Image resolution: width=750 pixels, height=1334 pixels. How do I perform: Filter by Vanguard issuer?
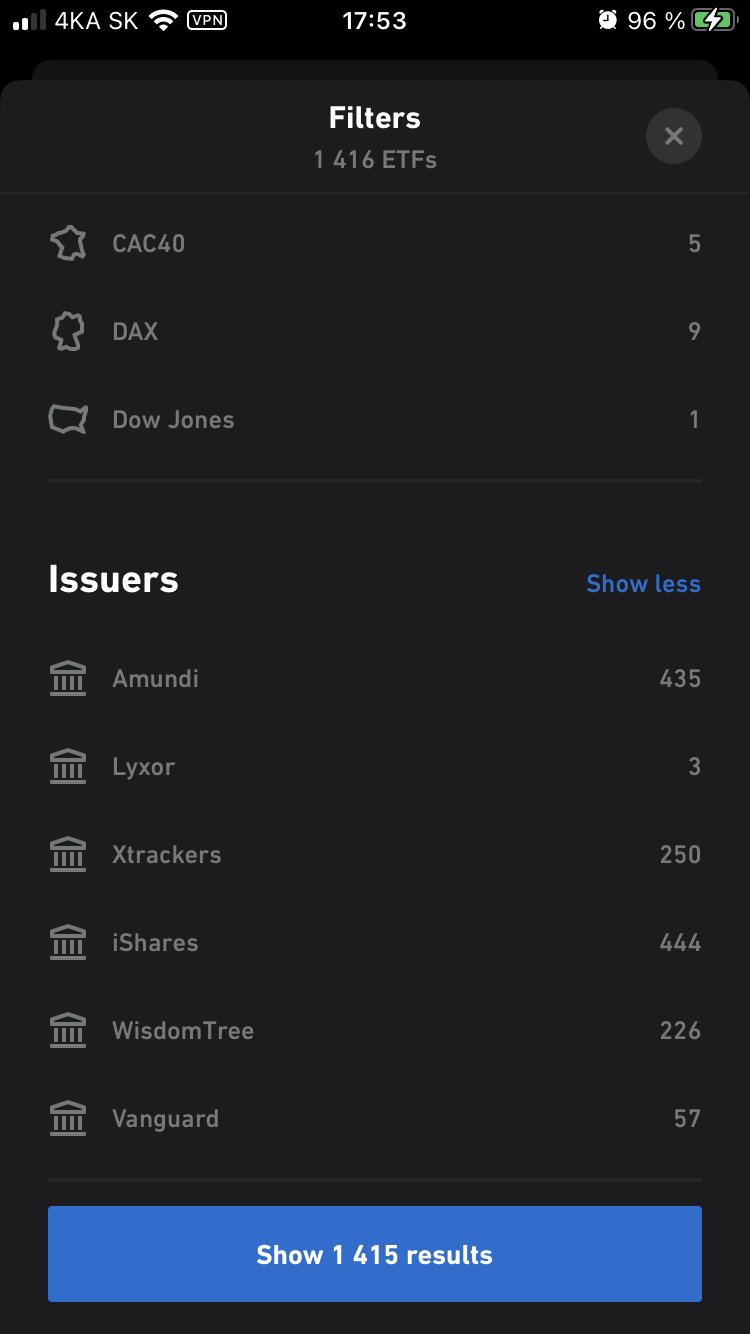(375, 1118)
